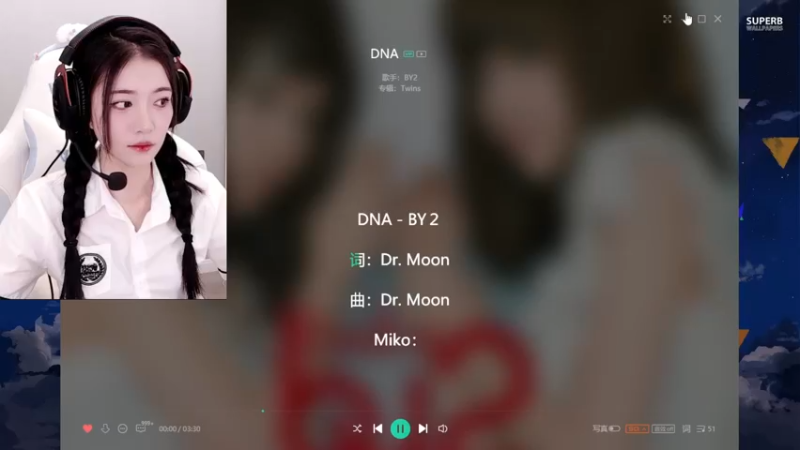
Task: Open the artist BY2 link
Action: (x=410, y=77)
